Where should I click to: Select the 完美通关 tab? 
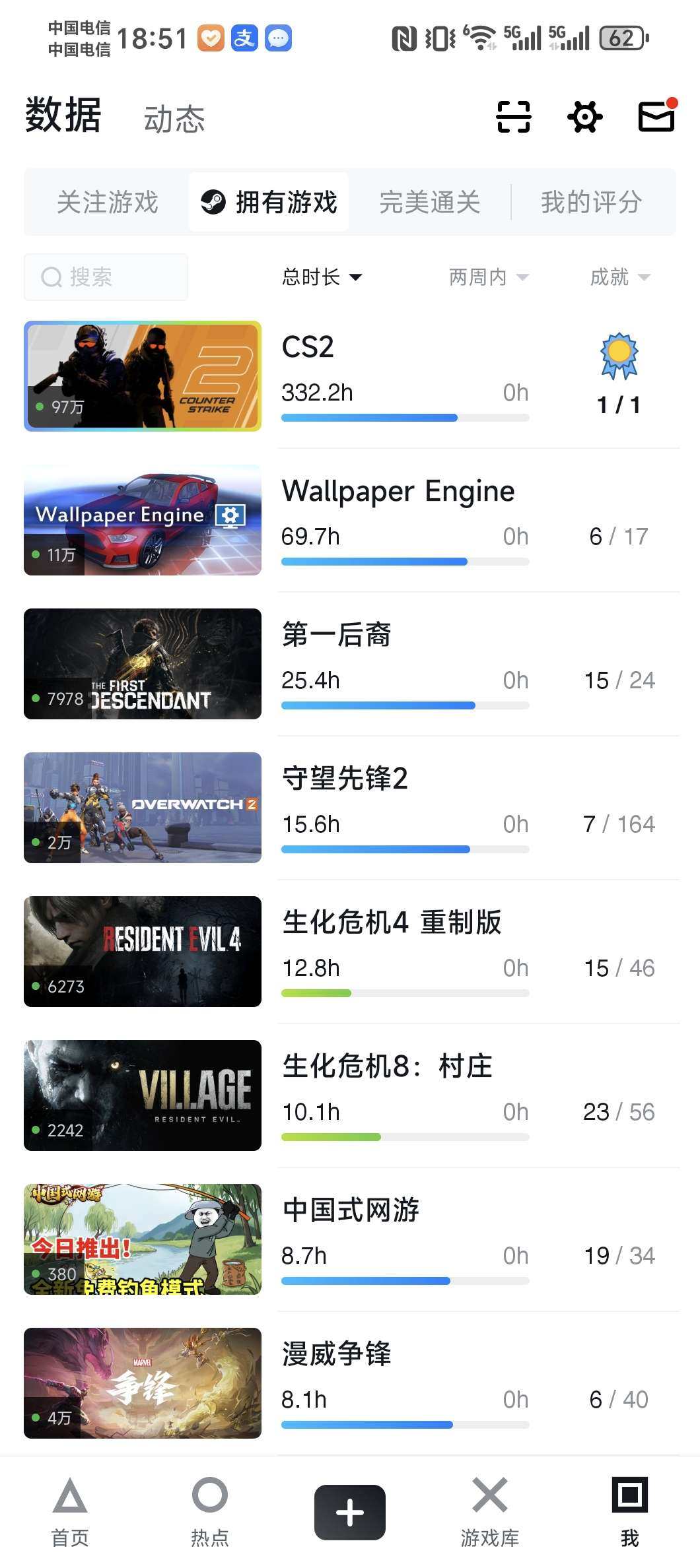(x=430, y=202)
